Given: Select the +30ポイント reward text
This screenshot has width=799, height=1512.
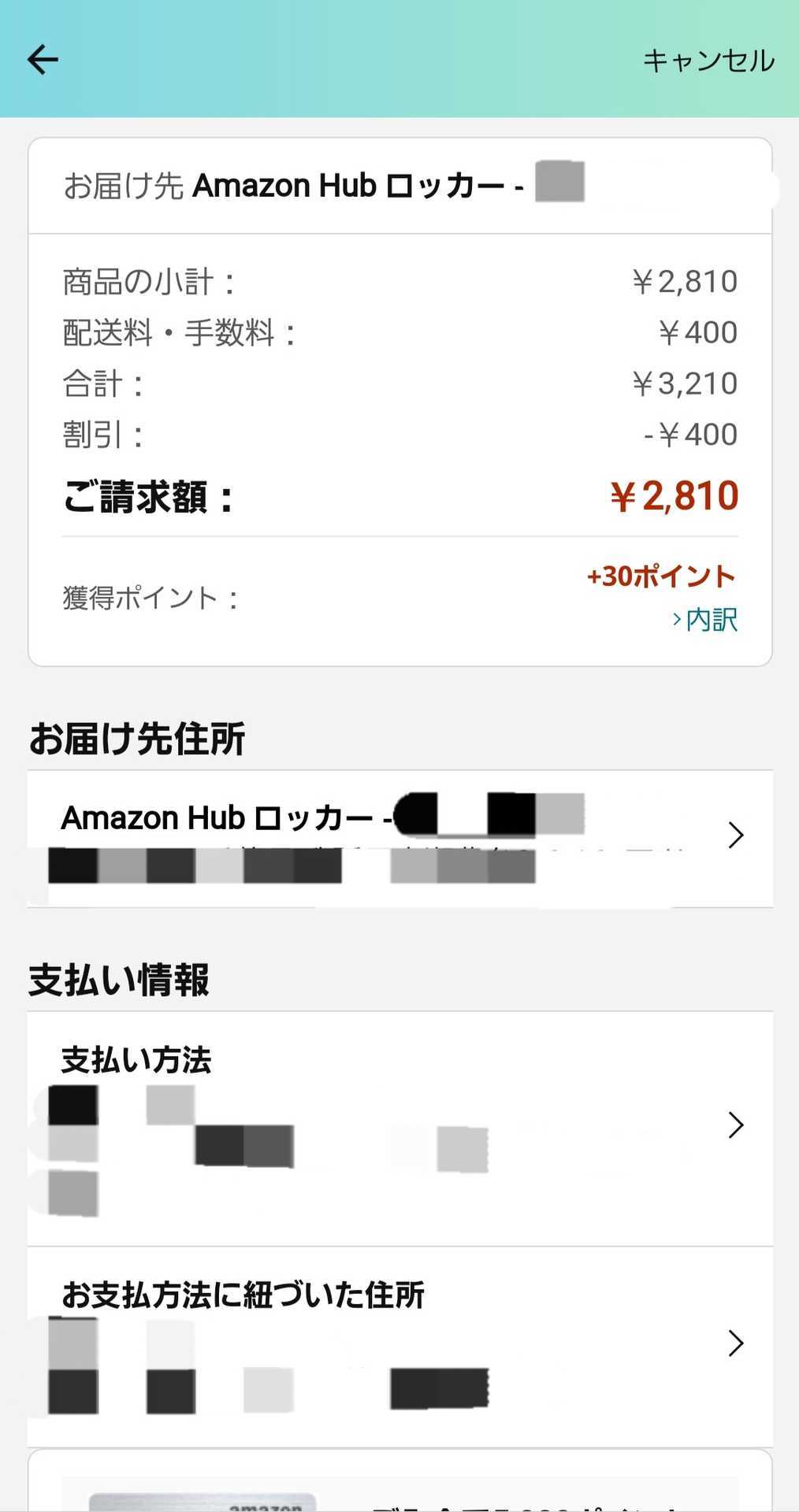Looking at the screenshot, I should tap(660, 576).
